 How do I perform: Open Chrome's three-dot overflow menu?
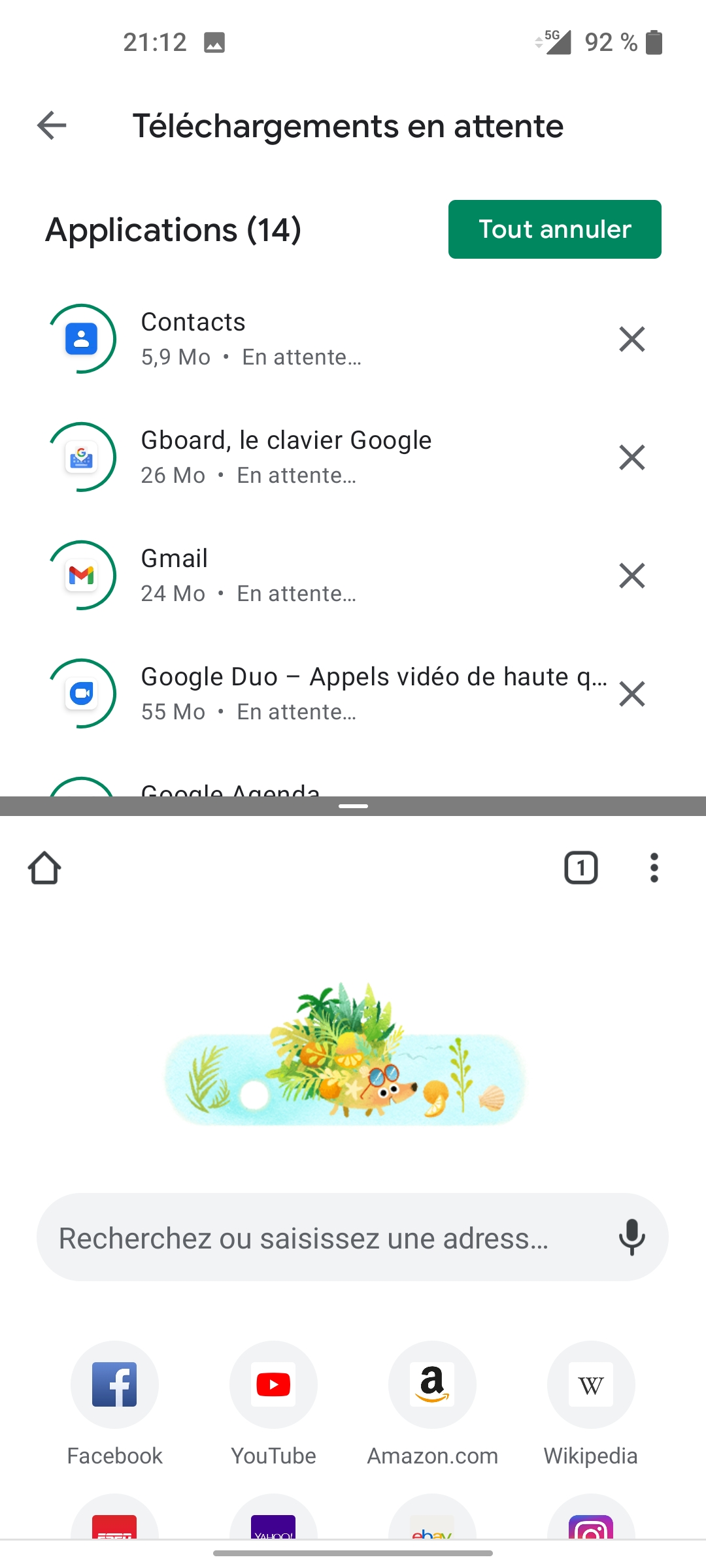[x=654, y=868]
